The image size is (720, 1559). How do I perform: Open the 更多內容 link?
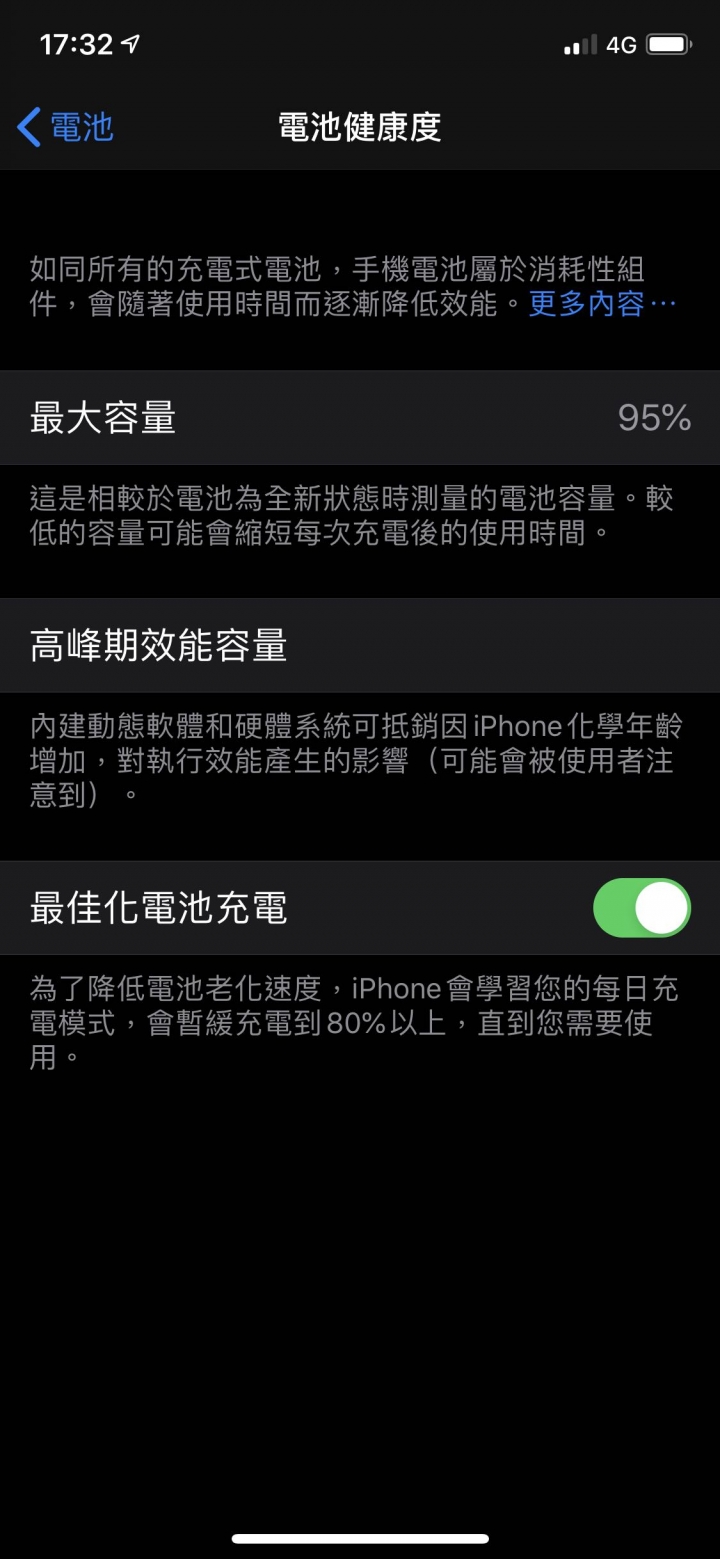pos(601,303)
